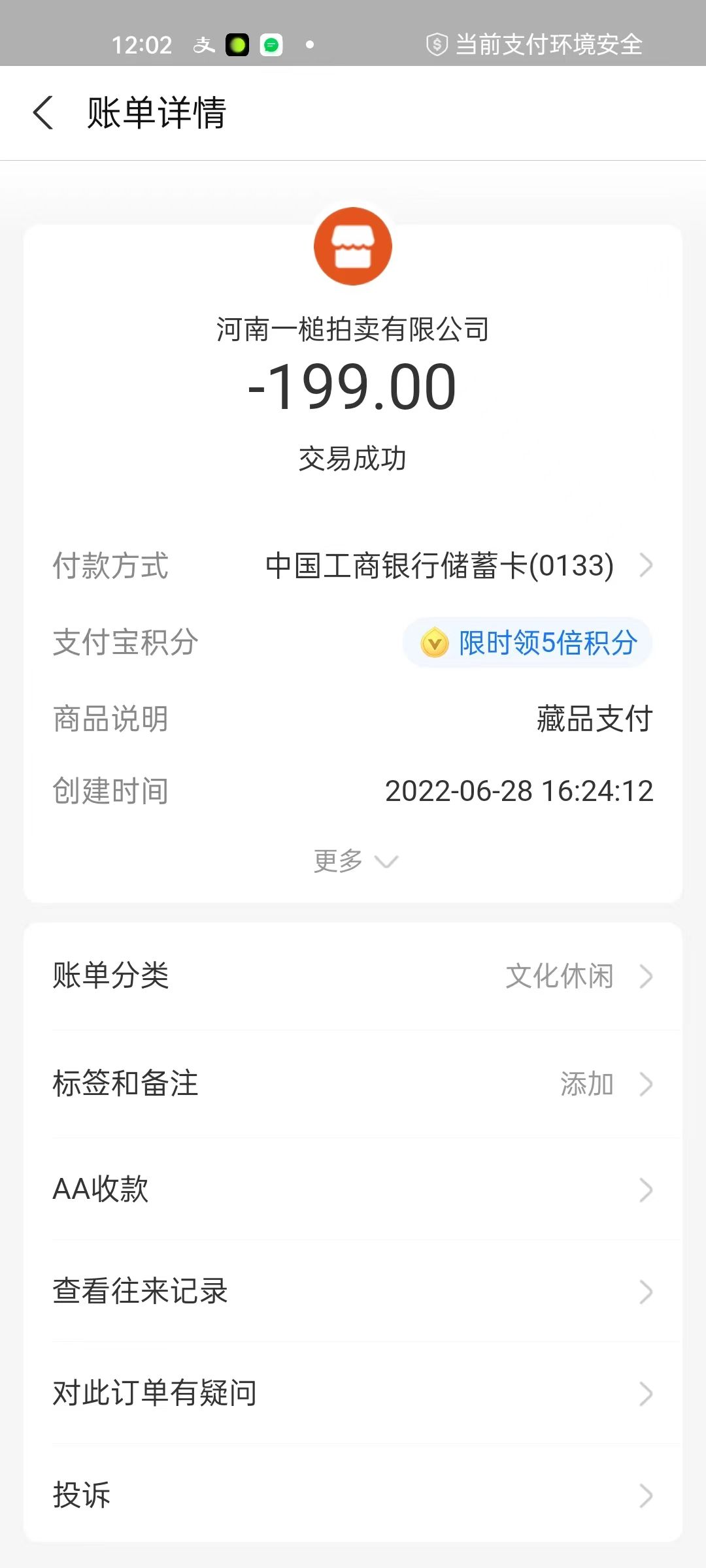The height and width of the screenshot is (1568, 706).
Task: Claim 限时领5倍积分 reward
Action: tap(528, 643)
